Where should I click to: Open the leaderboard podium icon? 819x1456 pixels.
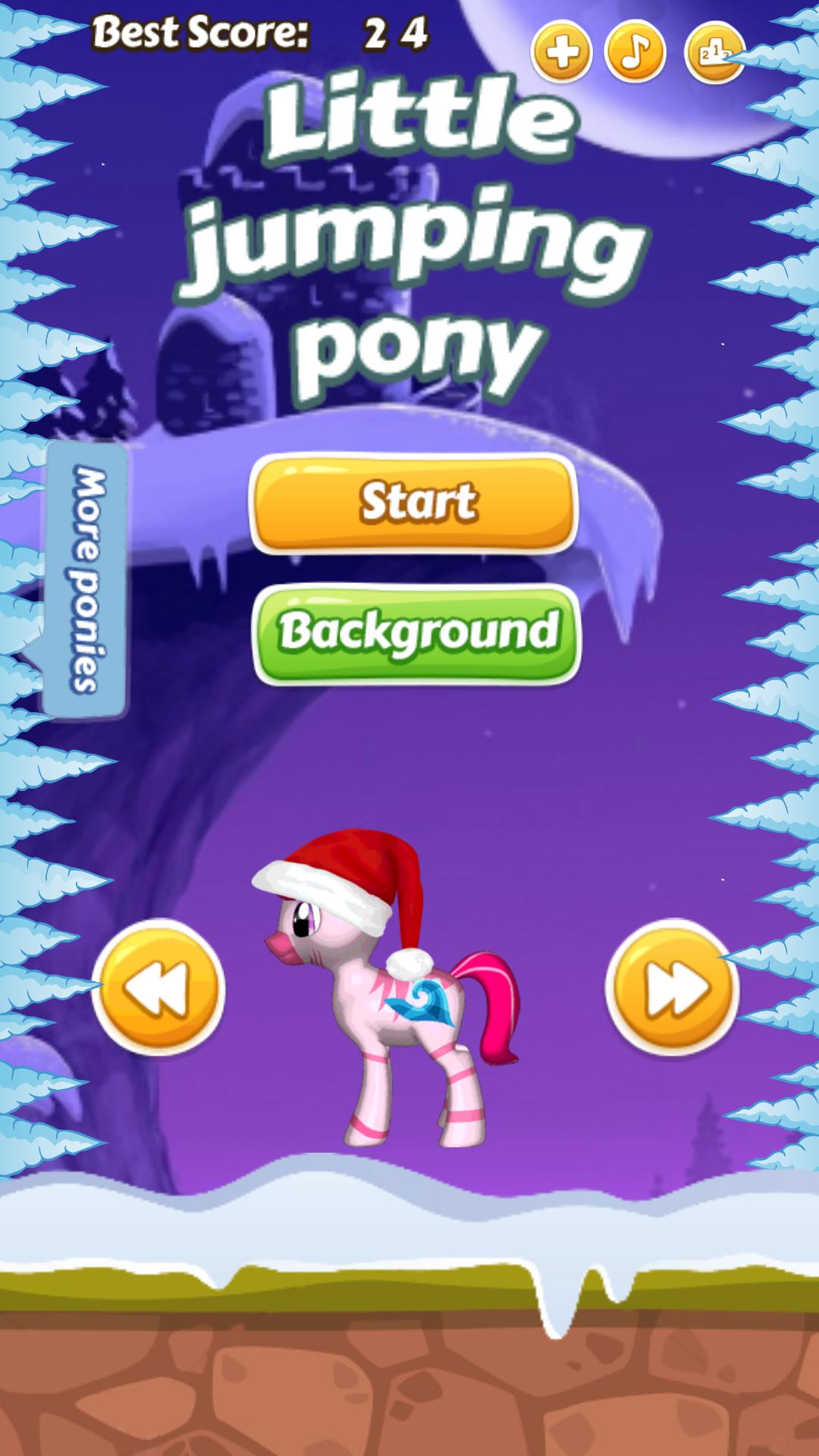(x=712, y=52)
